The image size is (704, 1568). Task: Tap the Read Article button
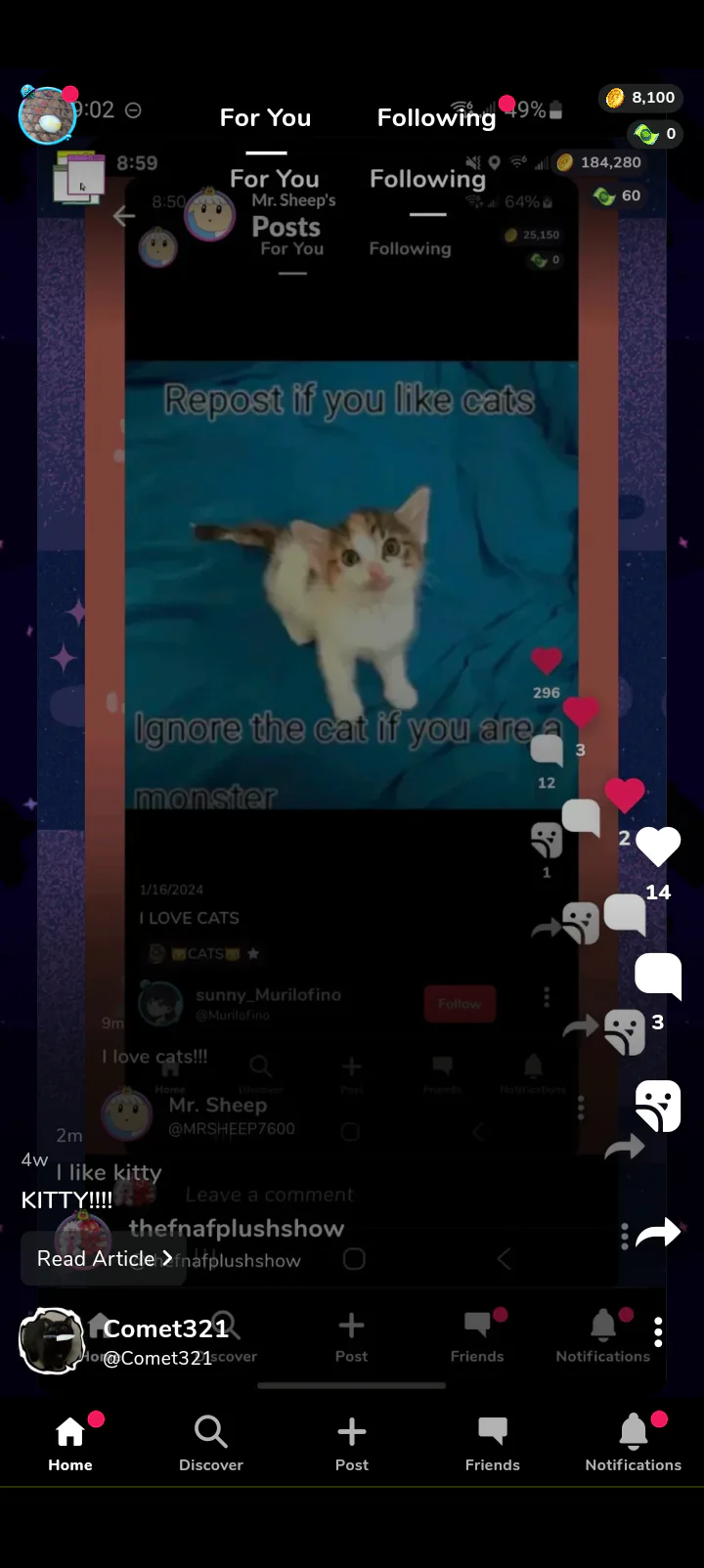pos(104,1258)
